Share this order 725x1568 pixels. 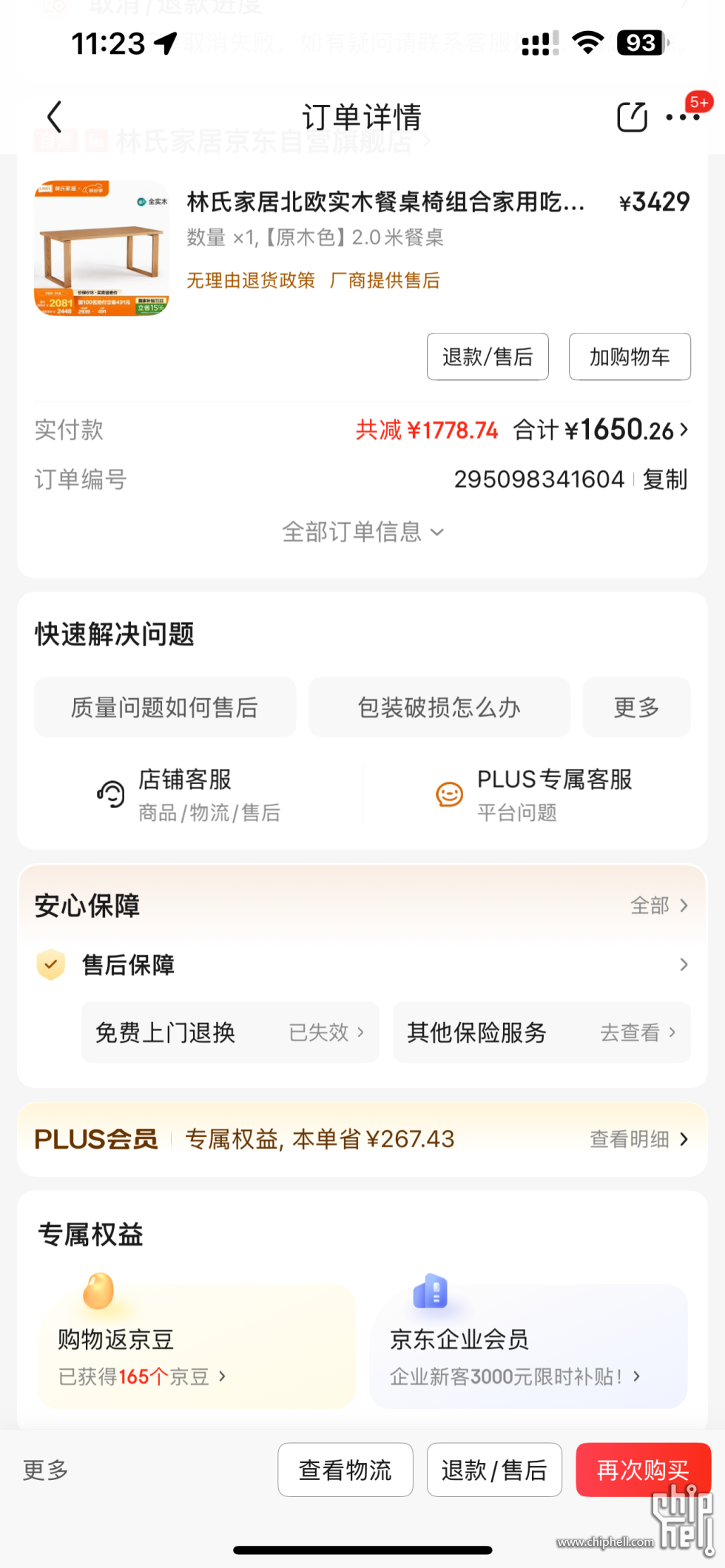tap(632, 117)
